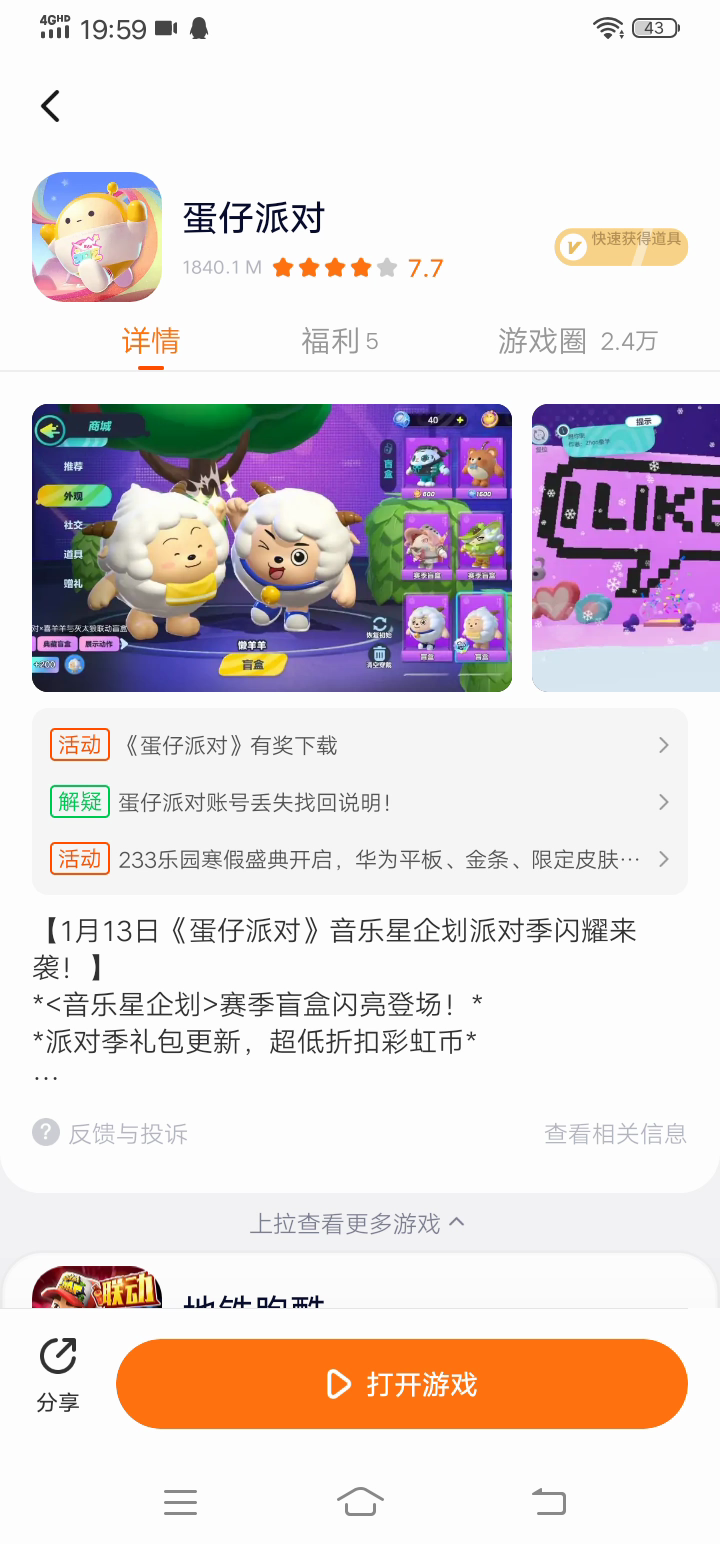This screenshot has width=720, height=1544.
Task: Tap 打开游戏 to launch the game
Action: (x=402, y=1384)
